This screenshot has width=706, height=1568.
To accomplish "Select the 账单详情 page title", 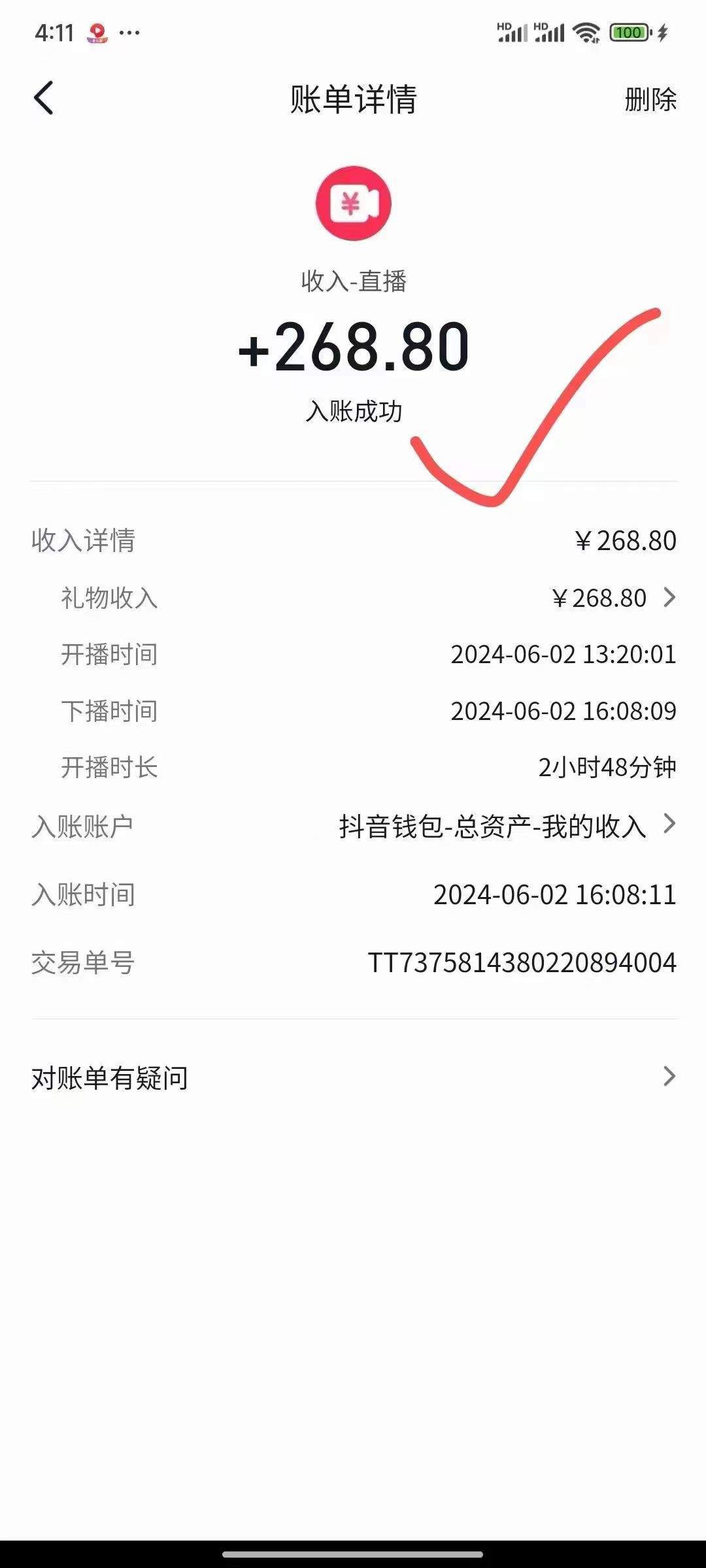I will click(x=353, y=99).
